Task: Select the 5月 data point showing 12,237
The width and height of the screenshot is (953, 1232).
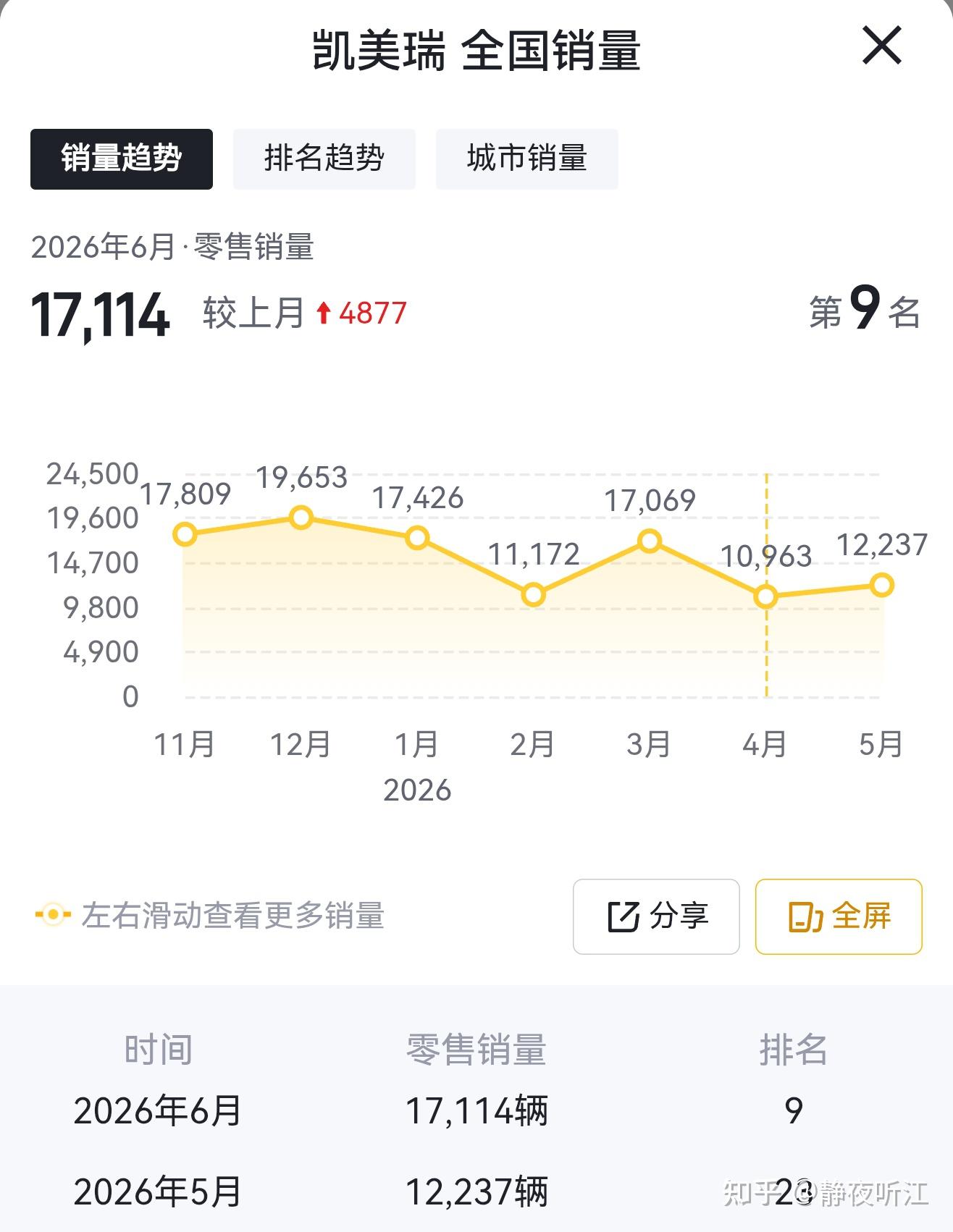Action: pyautogui.click(x=881, y=585)
